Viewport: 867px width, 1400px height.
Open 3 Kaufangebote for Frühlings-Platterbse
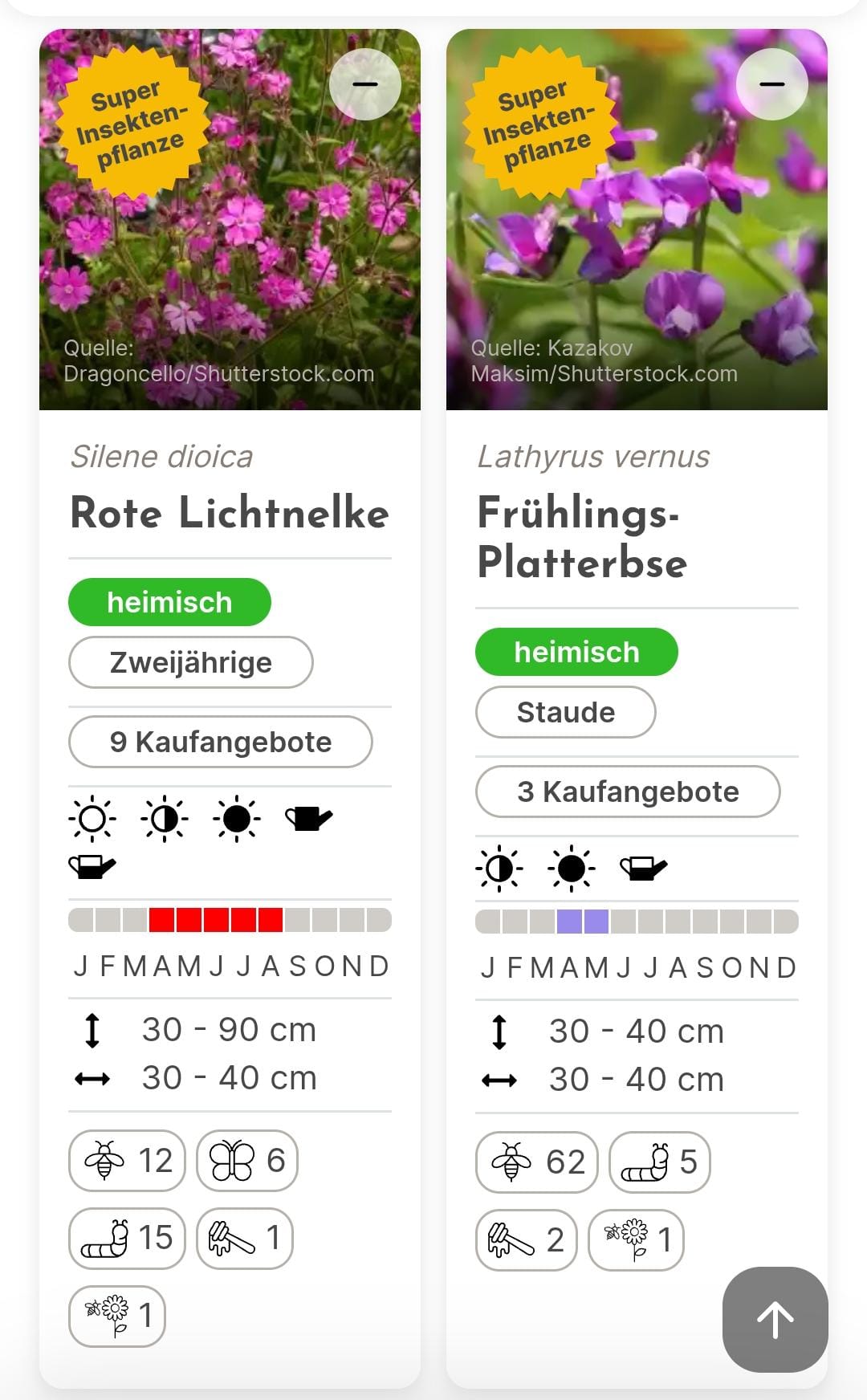(x=627, y=792)
